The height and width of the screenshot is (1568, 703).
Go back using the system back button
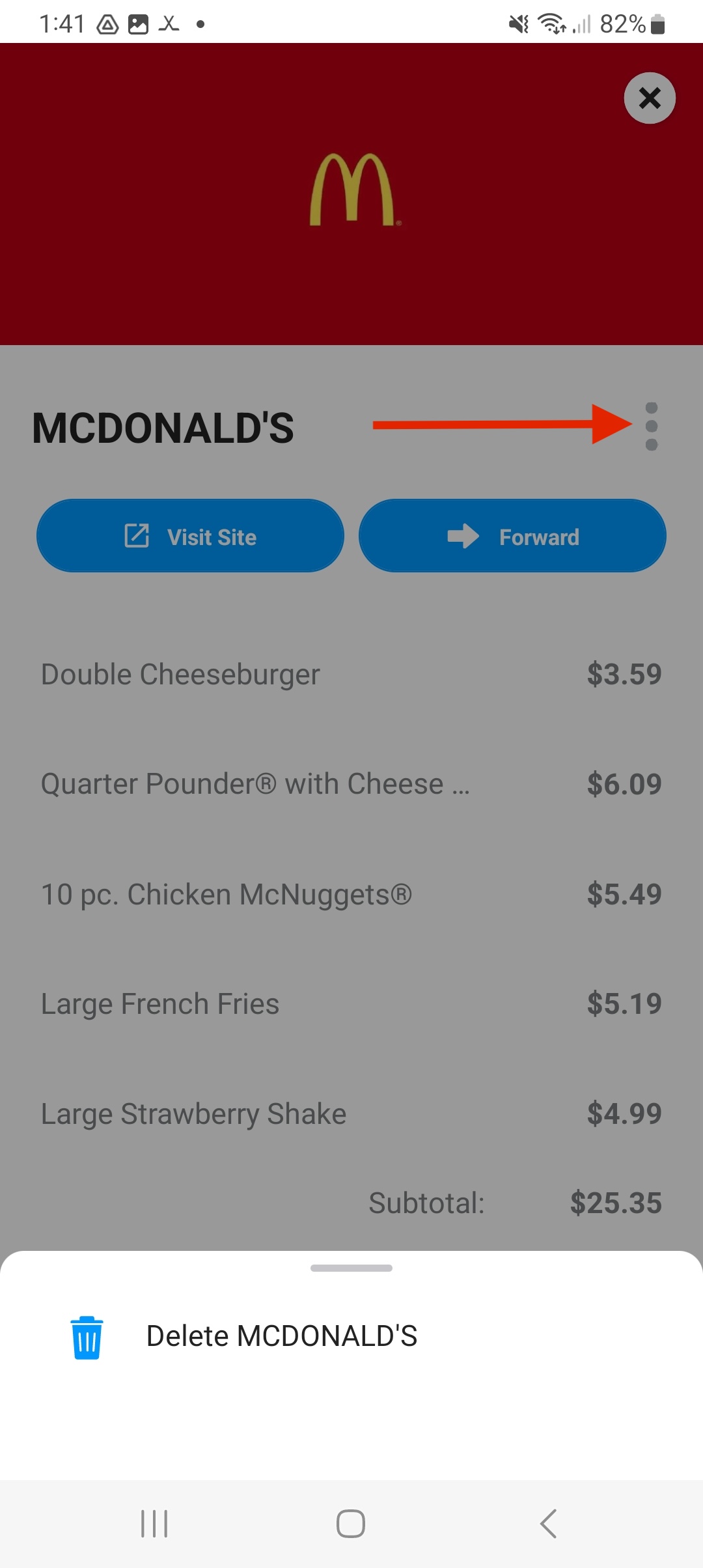[549, 1524]
